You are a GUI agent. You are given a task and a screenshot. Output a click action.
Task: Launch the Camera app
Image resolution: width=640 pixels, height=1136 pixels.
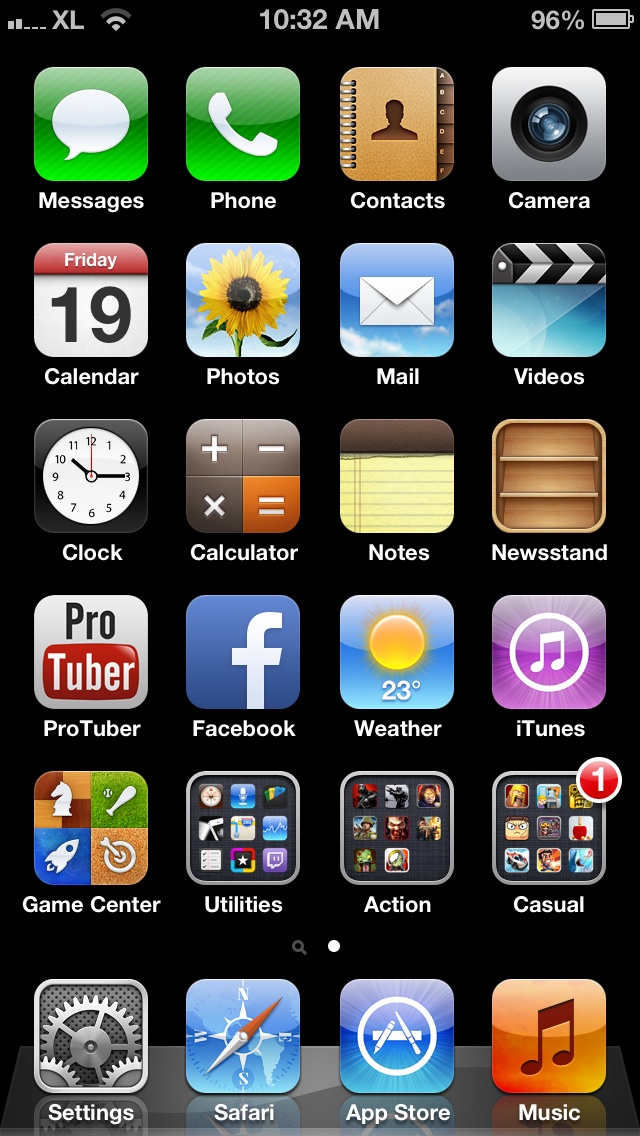point(549,124)
